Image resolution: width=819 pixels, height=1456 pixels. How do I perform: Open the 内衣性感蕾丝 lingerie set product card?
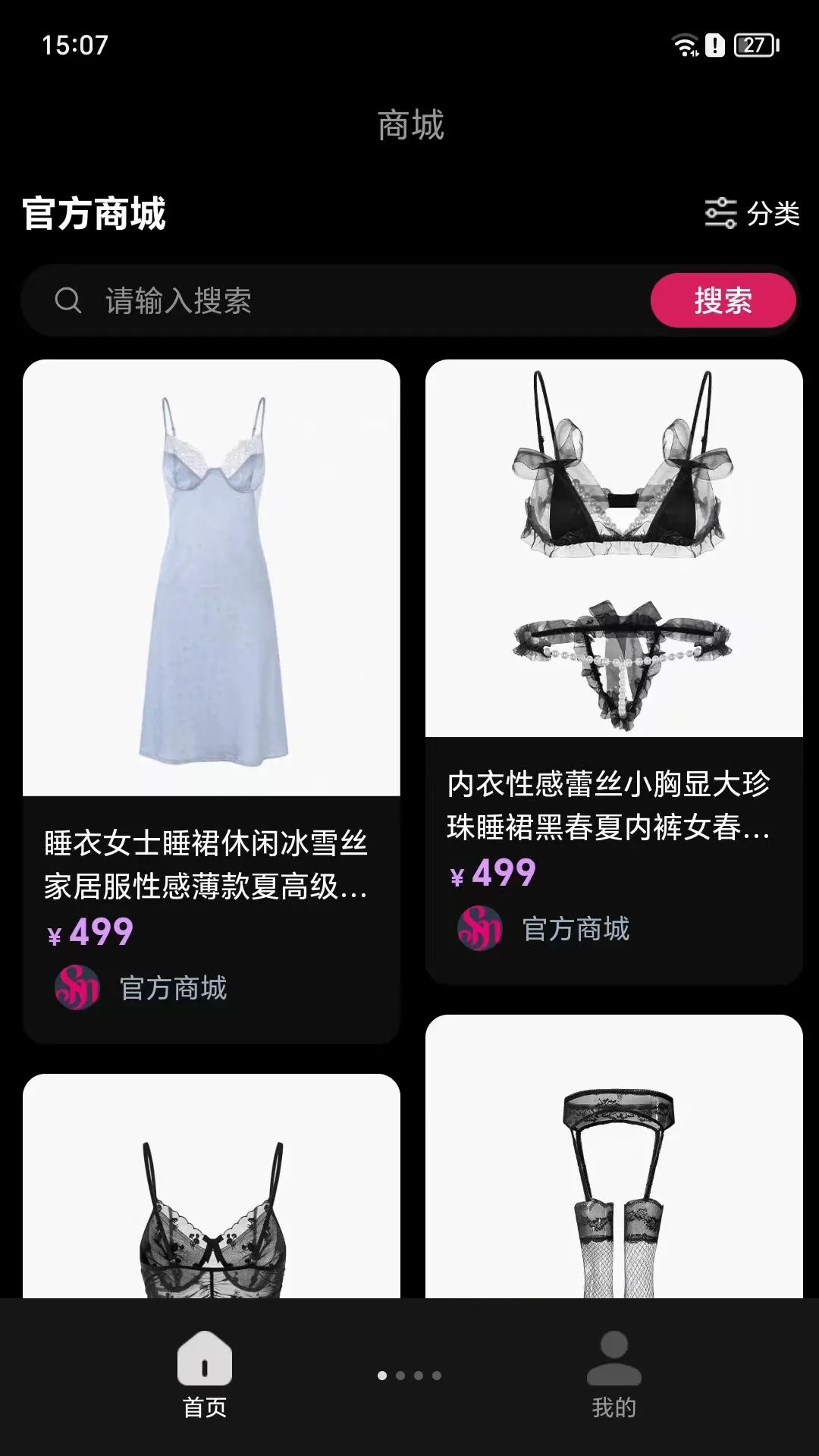coord(613,672)
